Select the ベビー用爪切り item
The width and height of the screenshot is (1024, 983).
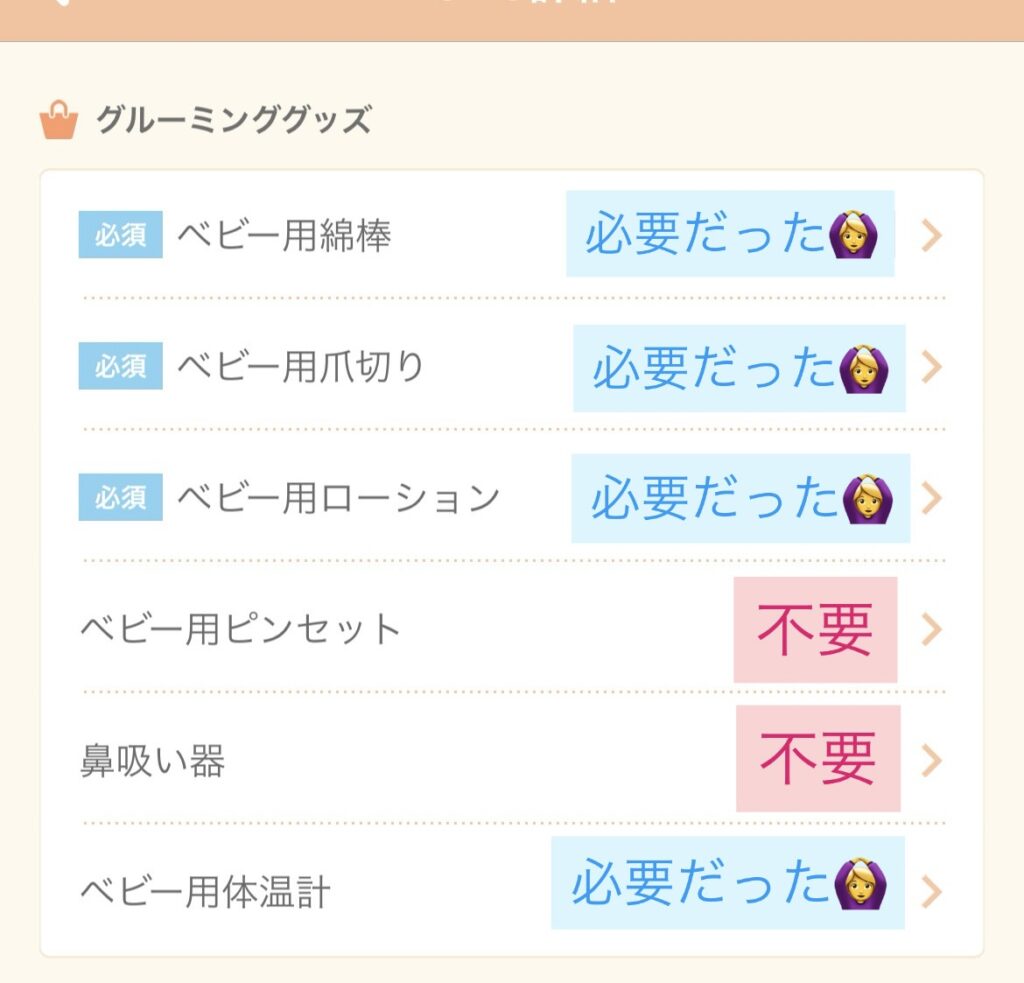point(300,367)
